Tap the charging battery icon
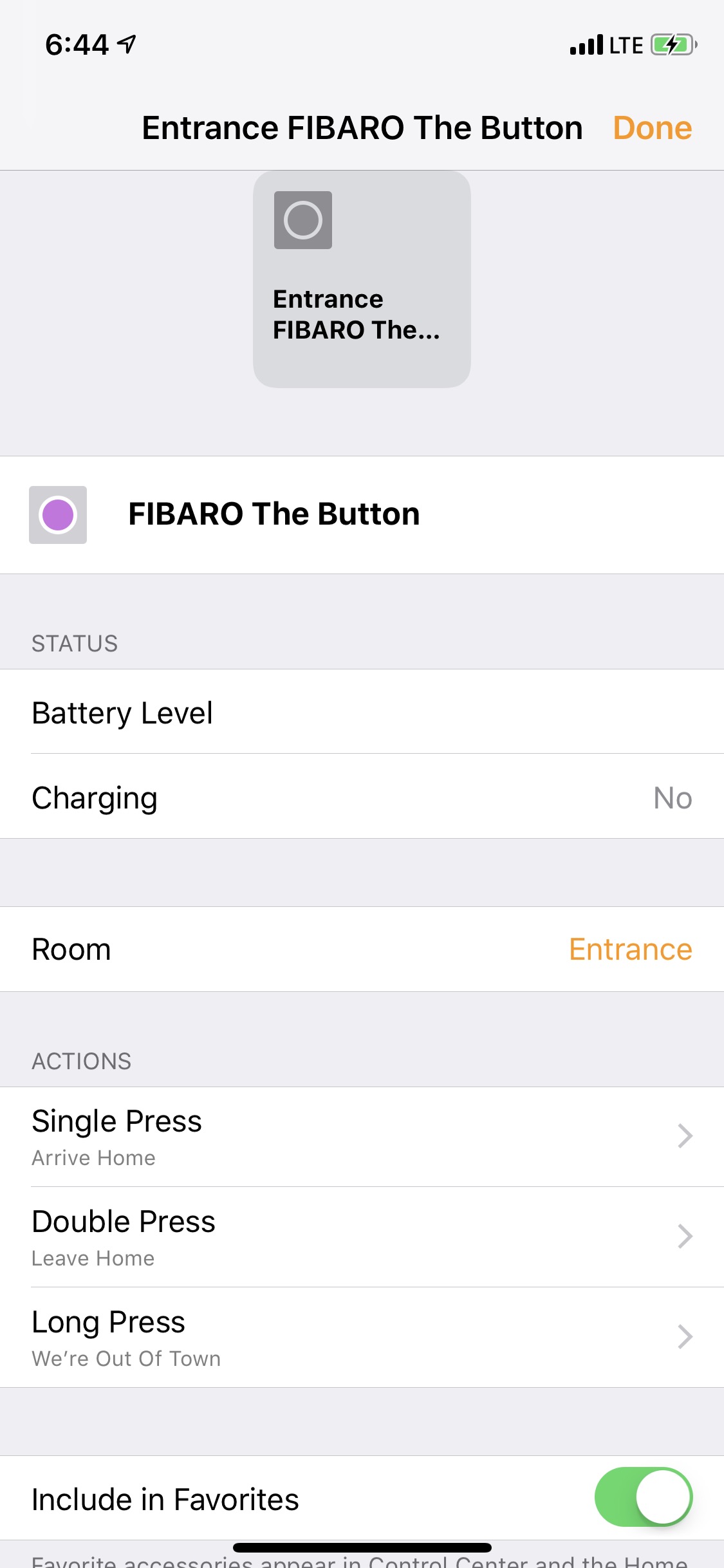 tap(671, 44)
